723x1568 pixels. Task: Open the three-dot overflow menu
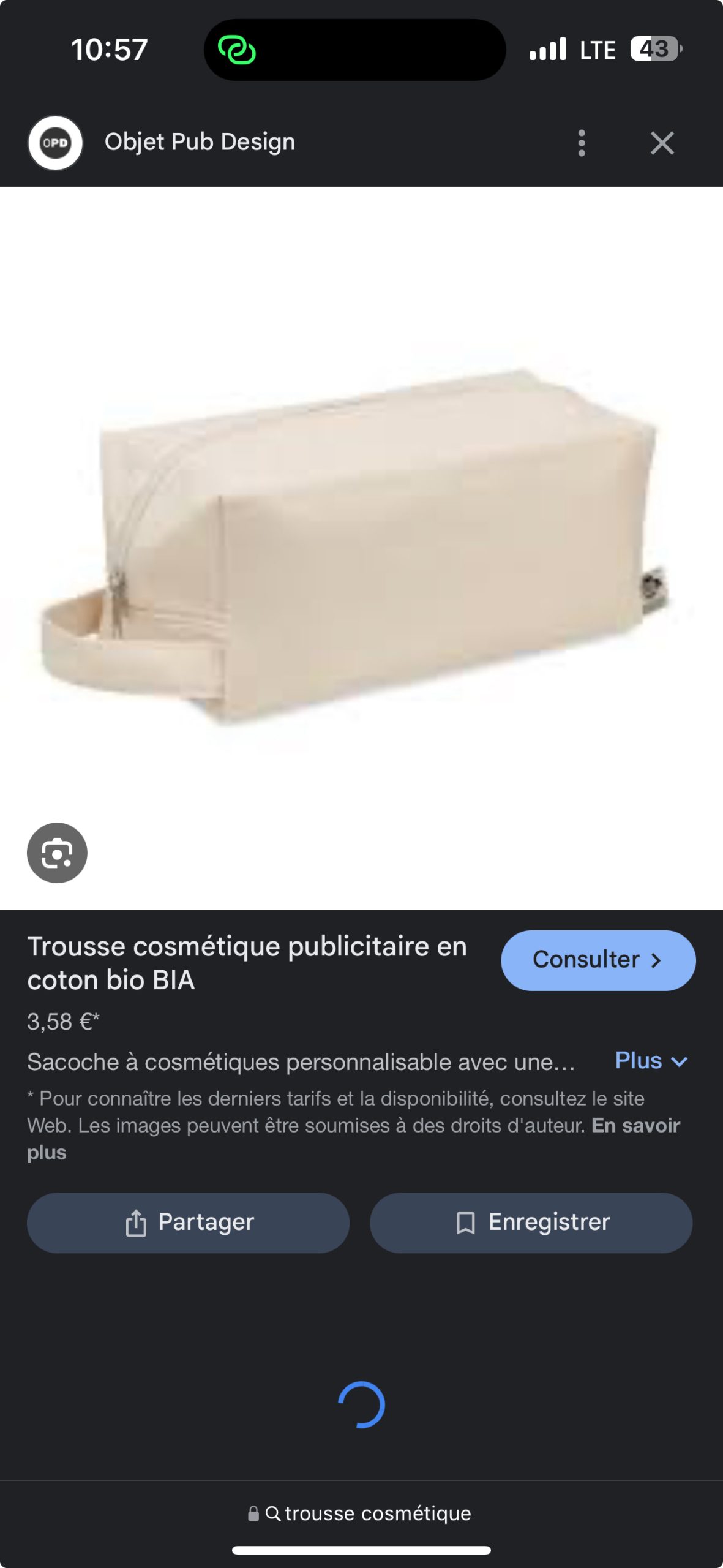tap(582, 143)
